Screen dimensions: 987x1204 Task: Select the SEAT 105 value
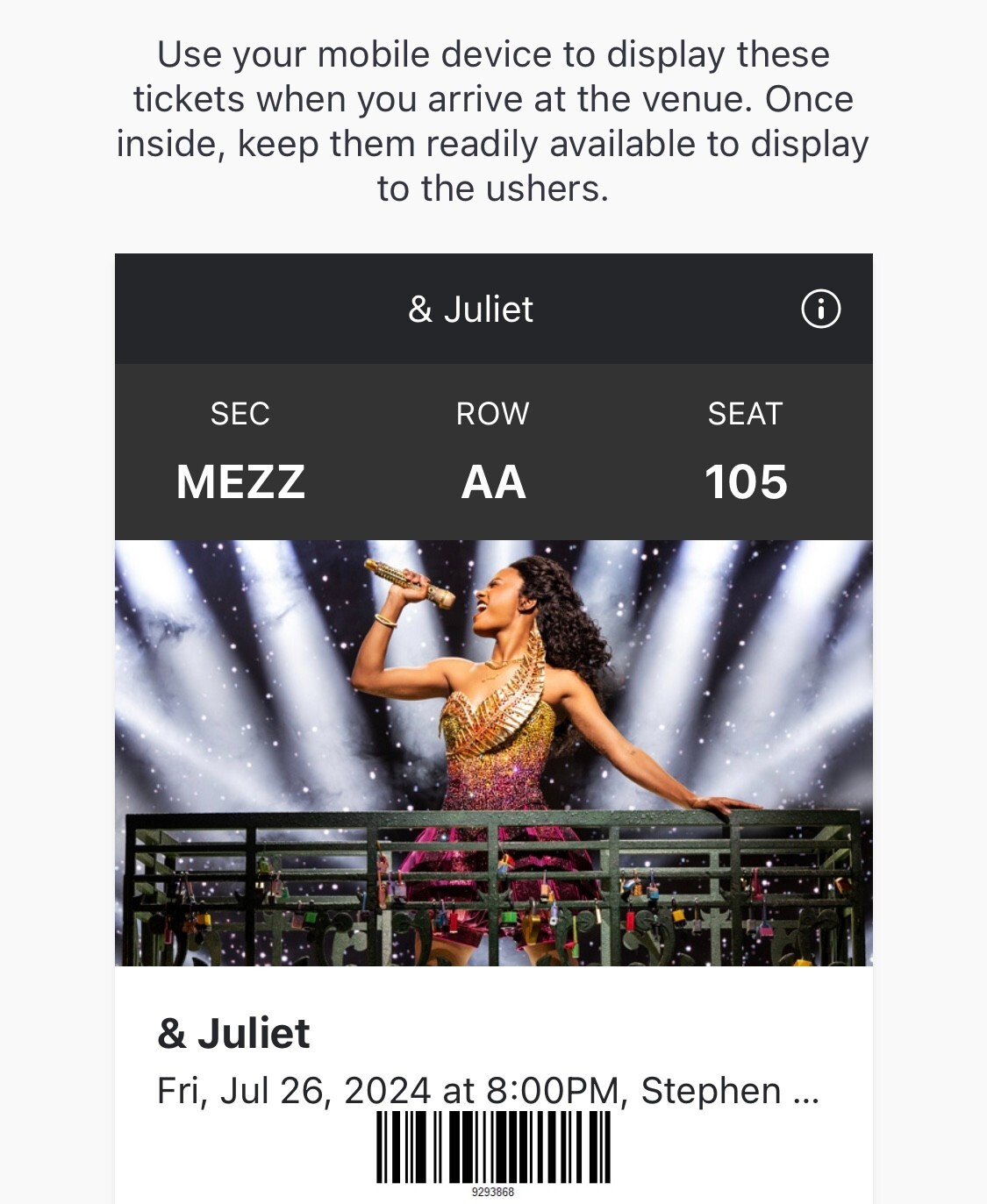[747, 481]
